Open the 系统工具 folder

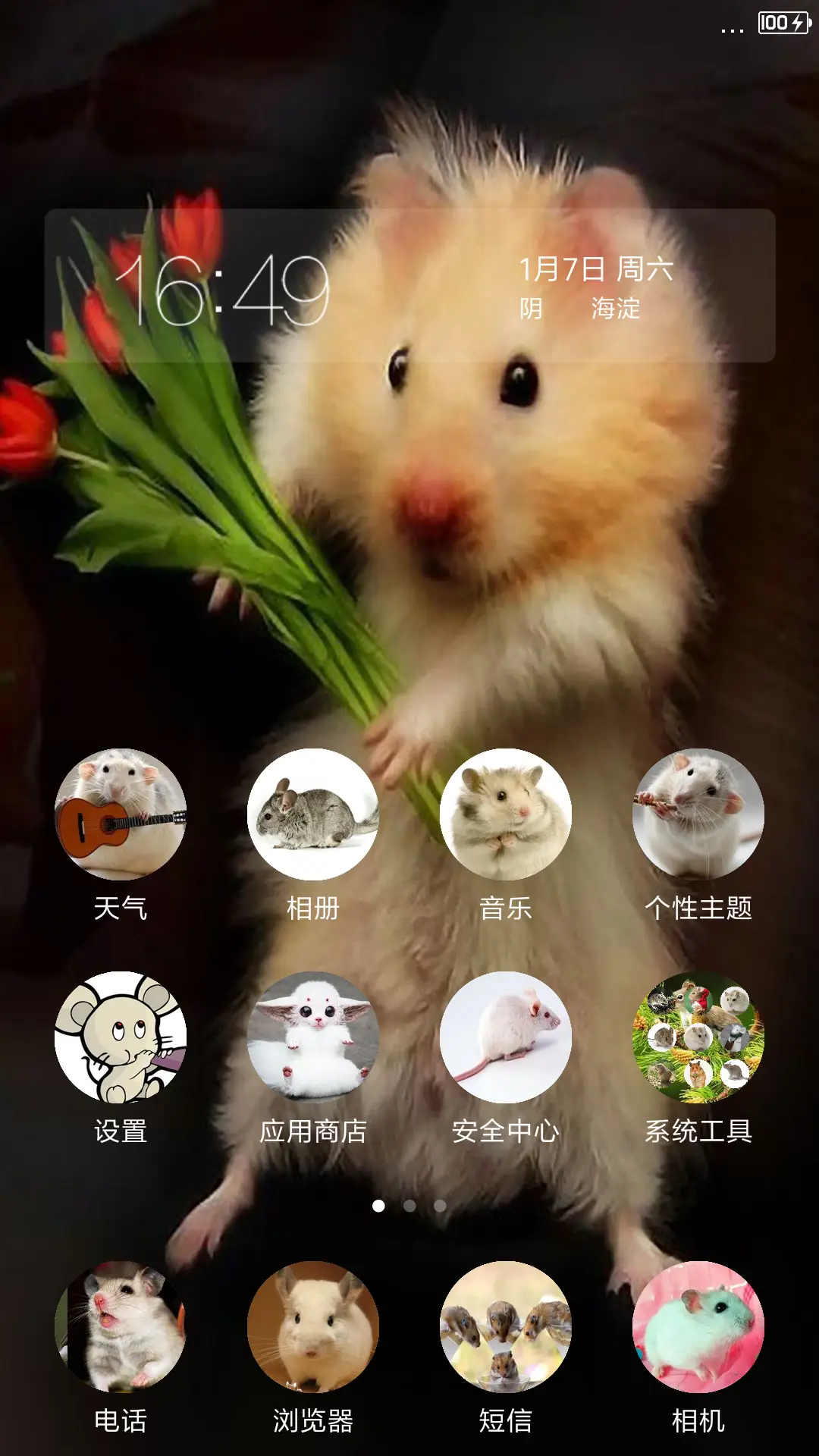(698, 1037)
